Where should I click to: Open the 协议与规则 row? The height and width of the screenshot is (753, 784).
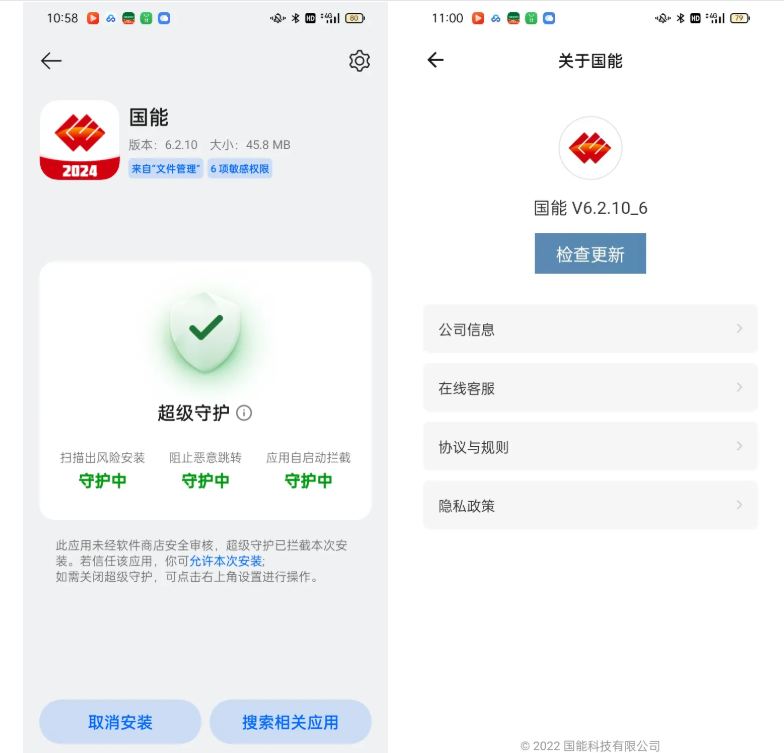pyautogui.click(x=590, y=447)
